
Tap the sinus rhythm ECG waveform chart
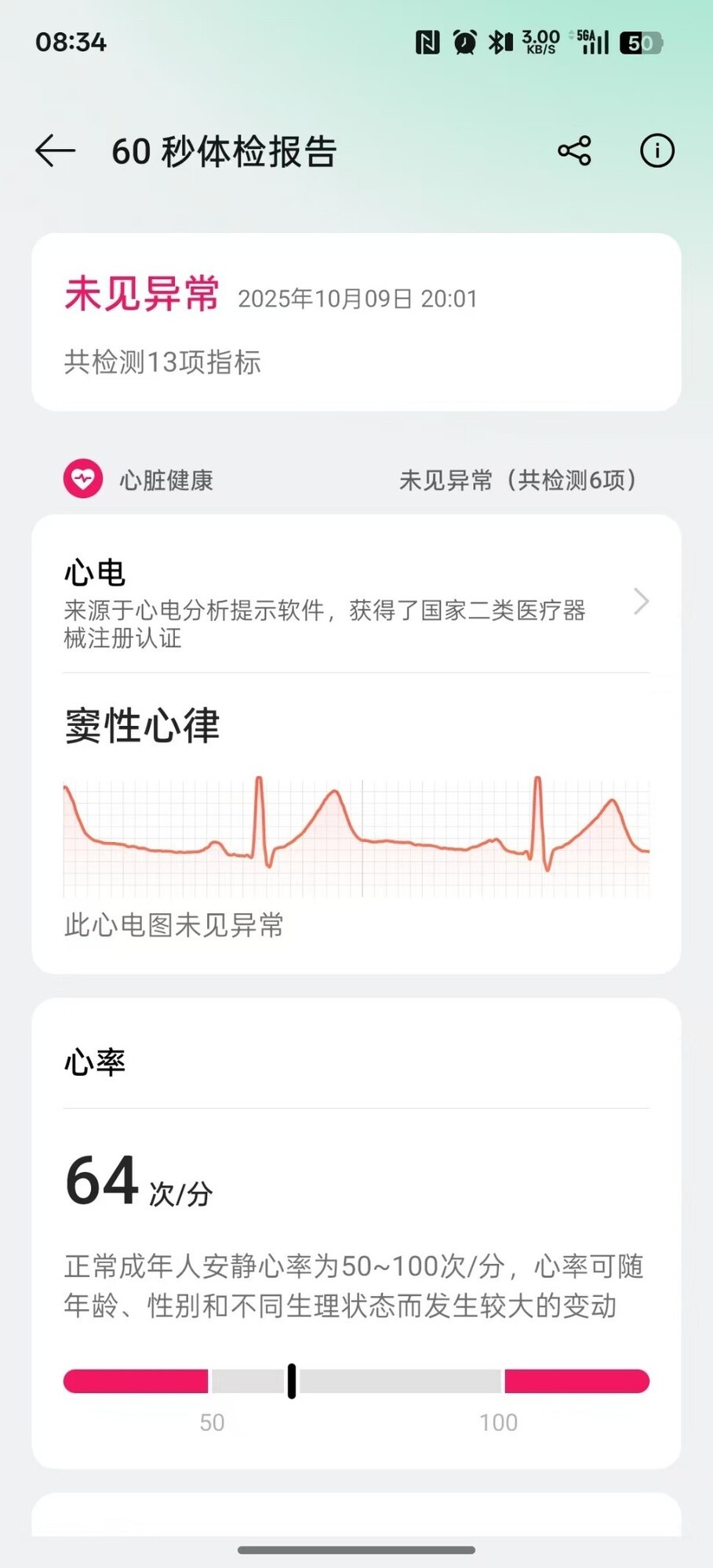coord(356,837)
